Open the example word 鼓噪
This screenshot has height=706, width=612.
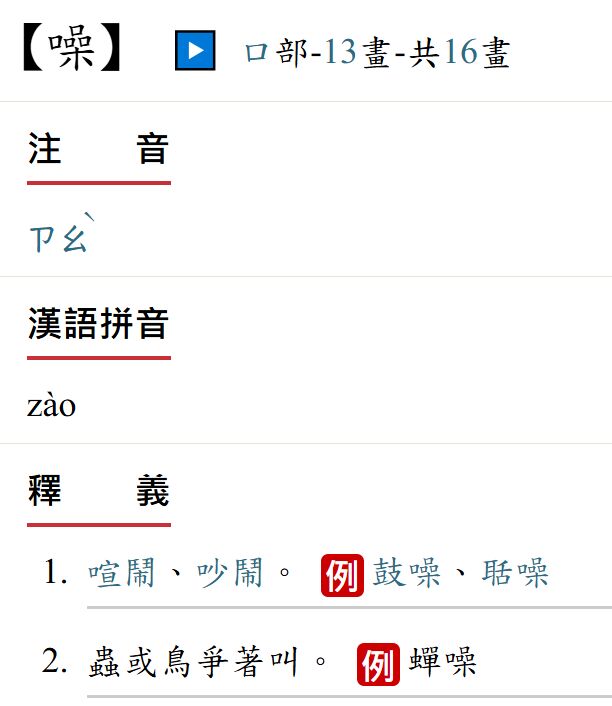coord(406,573)
